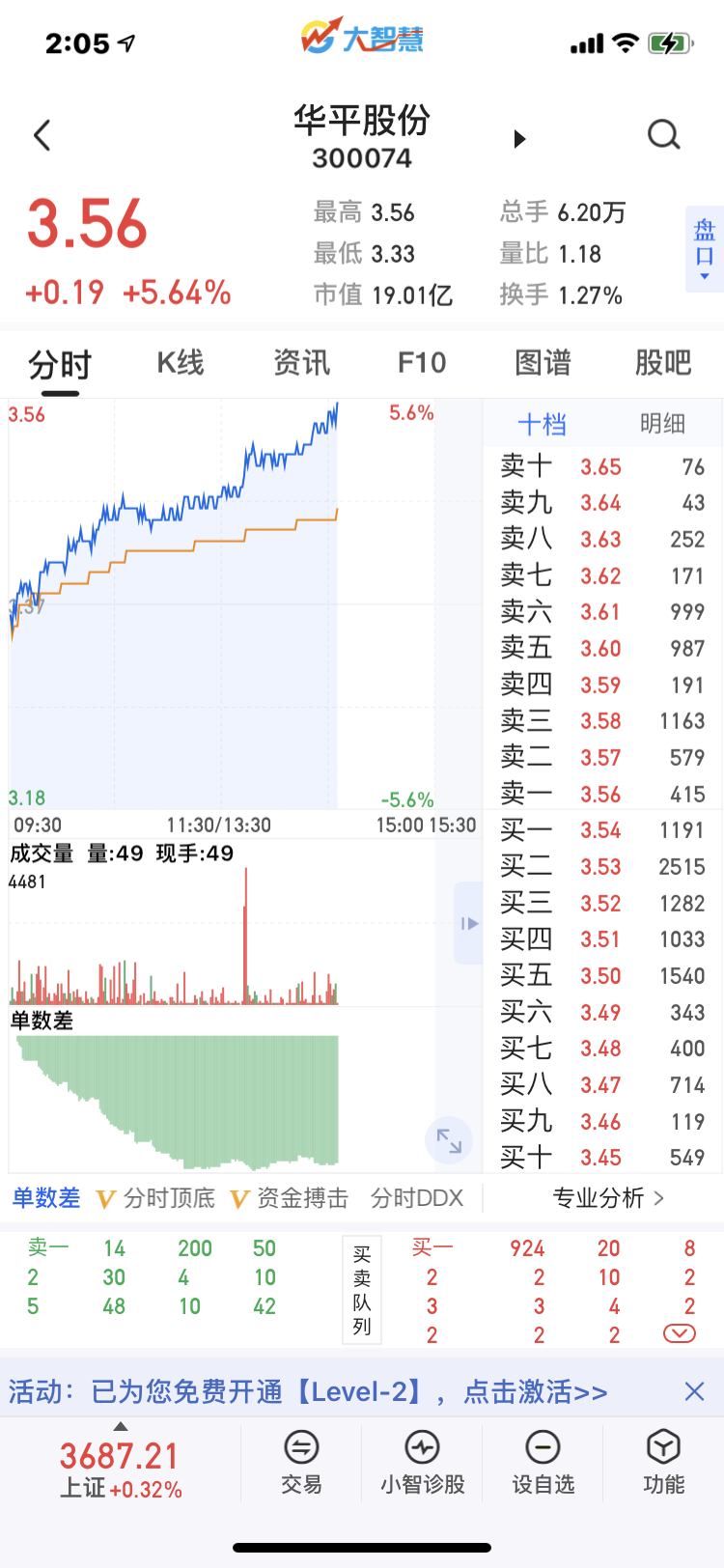Open 专业分析
Viewport: 724px width, 1568px height.
tap(607, 1198)
